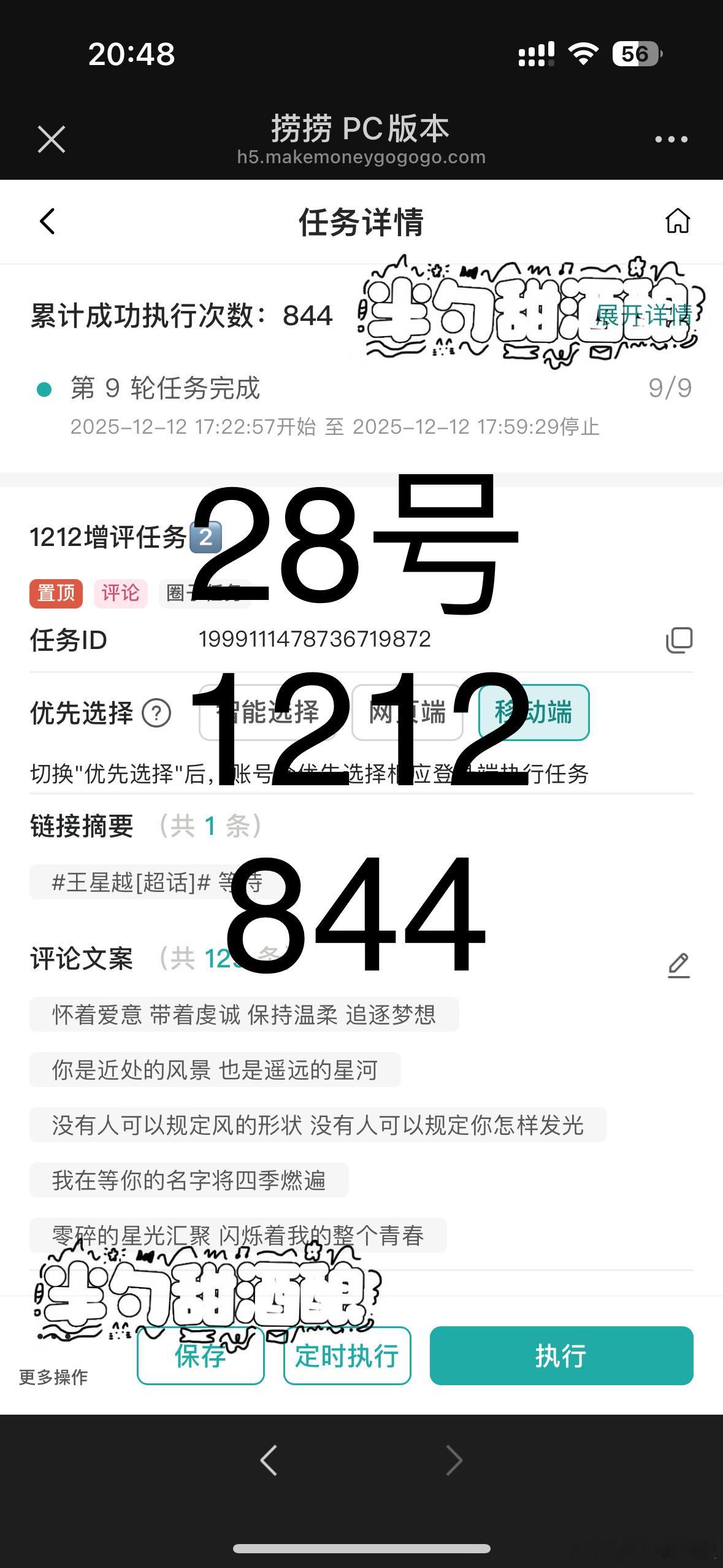Tap the 9/9 round progress indicator
The width and height of the screenshot is (723, 1568).
pyautogui.click(x=670, y=387)
